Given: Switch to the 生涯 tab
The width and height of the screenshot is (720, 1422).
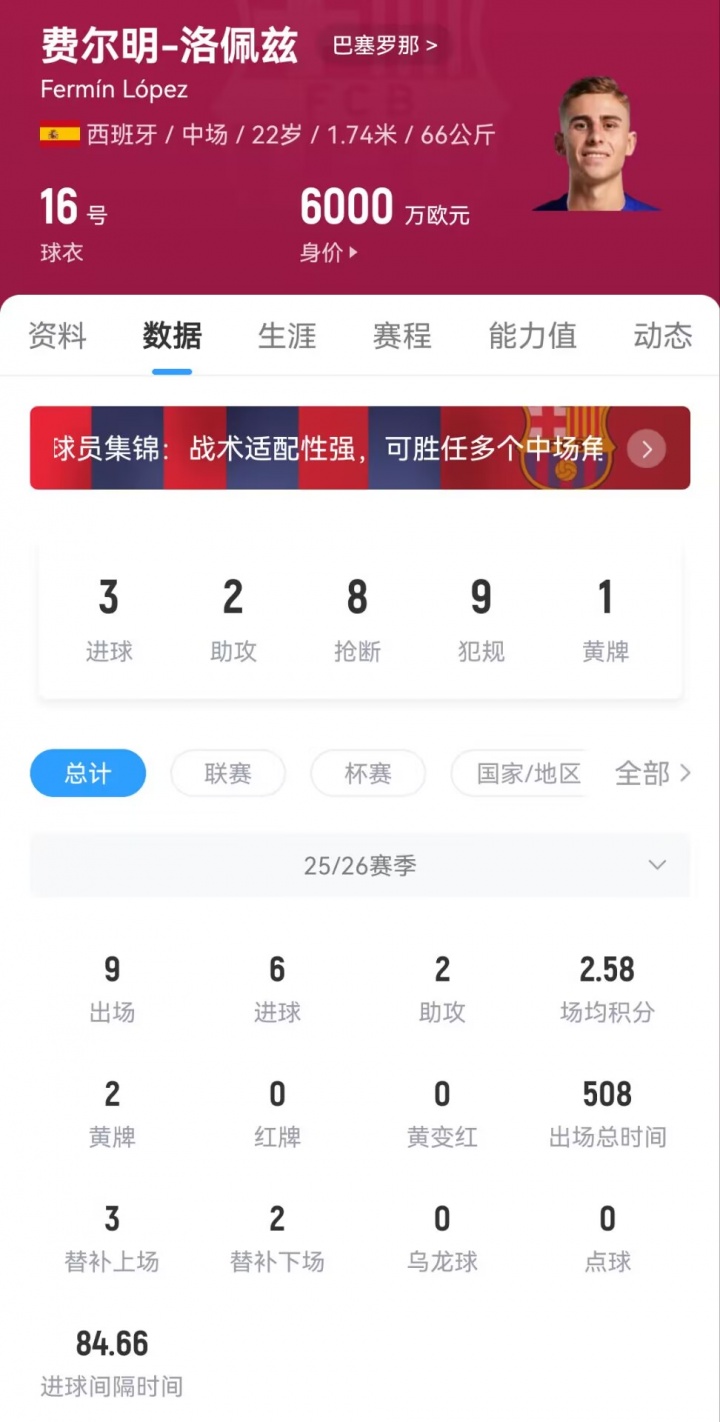Looking at the screenshot, I should (287, 336).
